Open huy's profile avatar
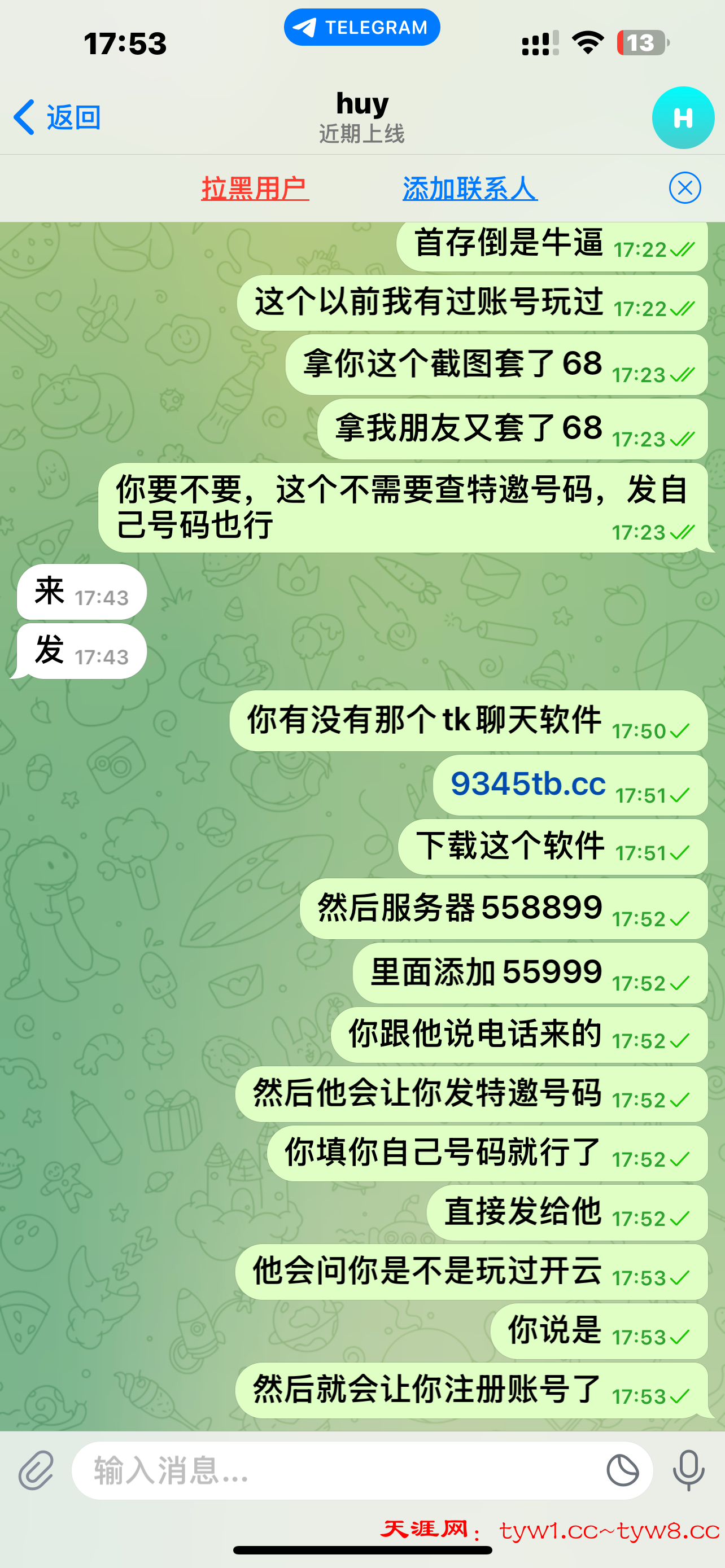This screenshot has height=1568, width=725. 683,117
